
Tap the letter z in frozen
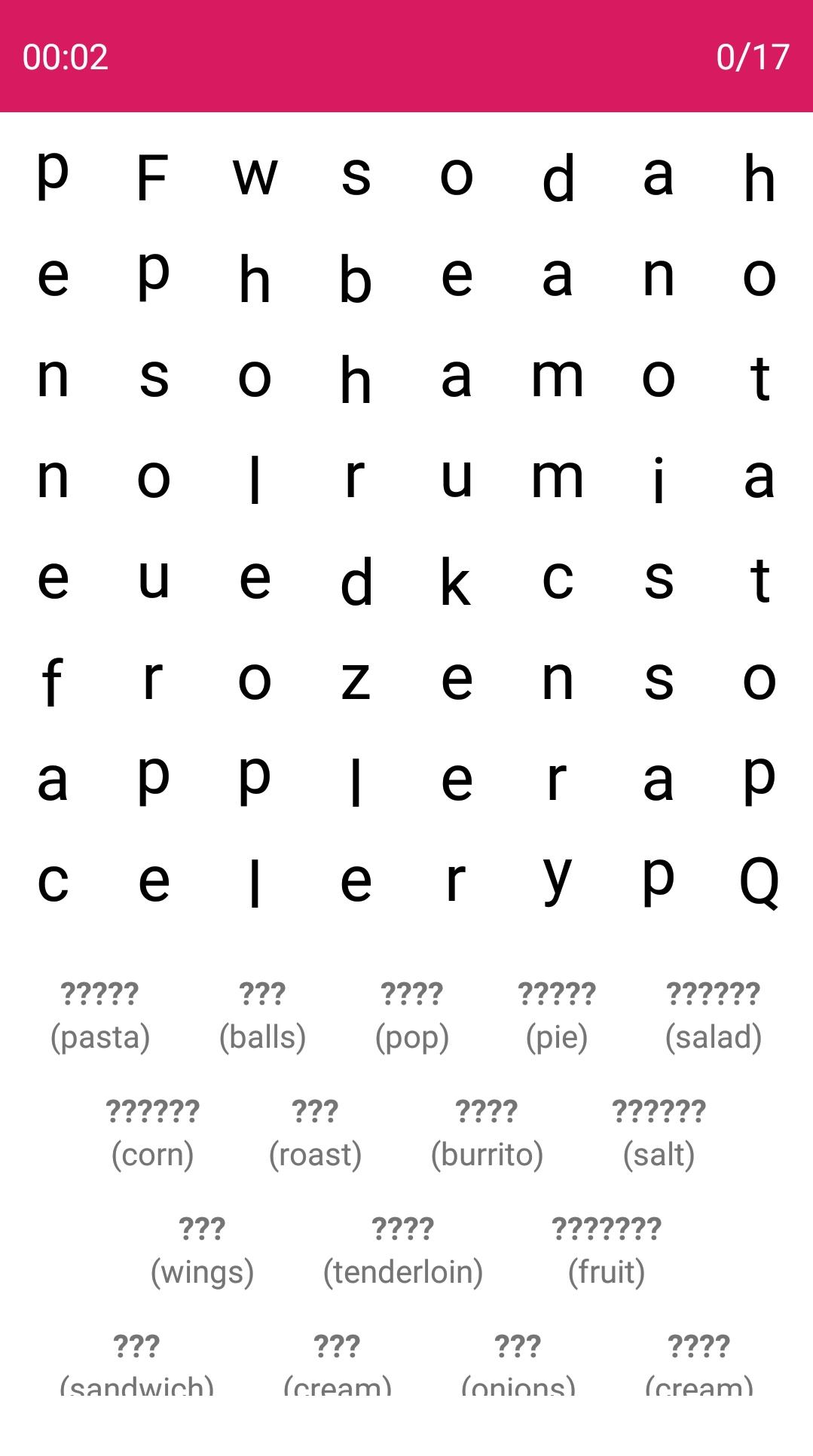point(356,680)
